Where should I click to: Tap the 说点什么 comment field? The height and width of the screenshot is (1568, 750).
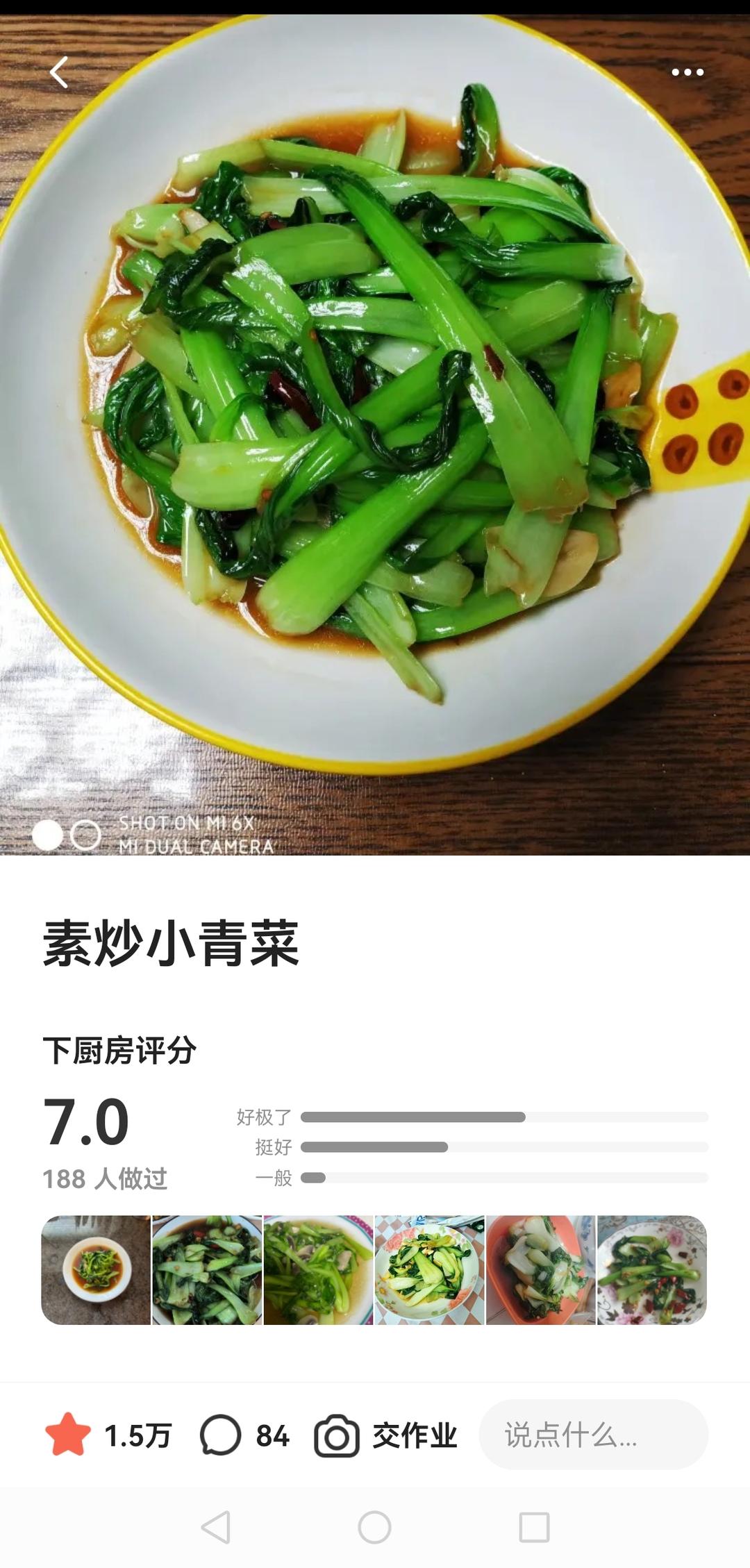click(593, 1435)
